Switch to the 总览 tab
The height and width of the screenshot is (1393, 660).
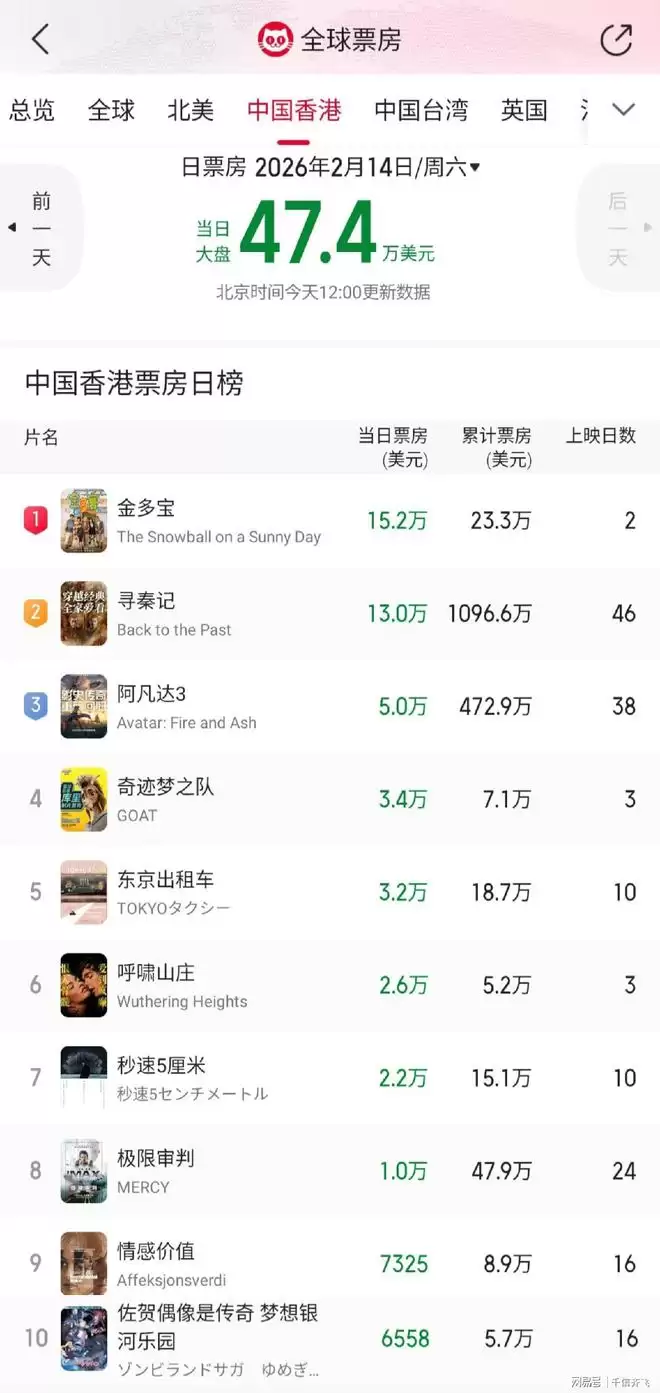[32, 110]
